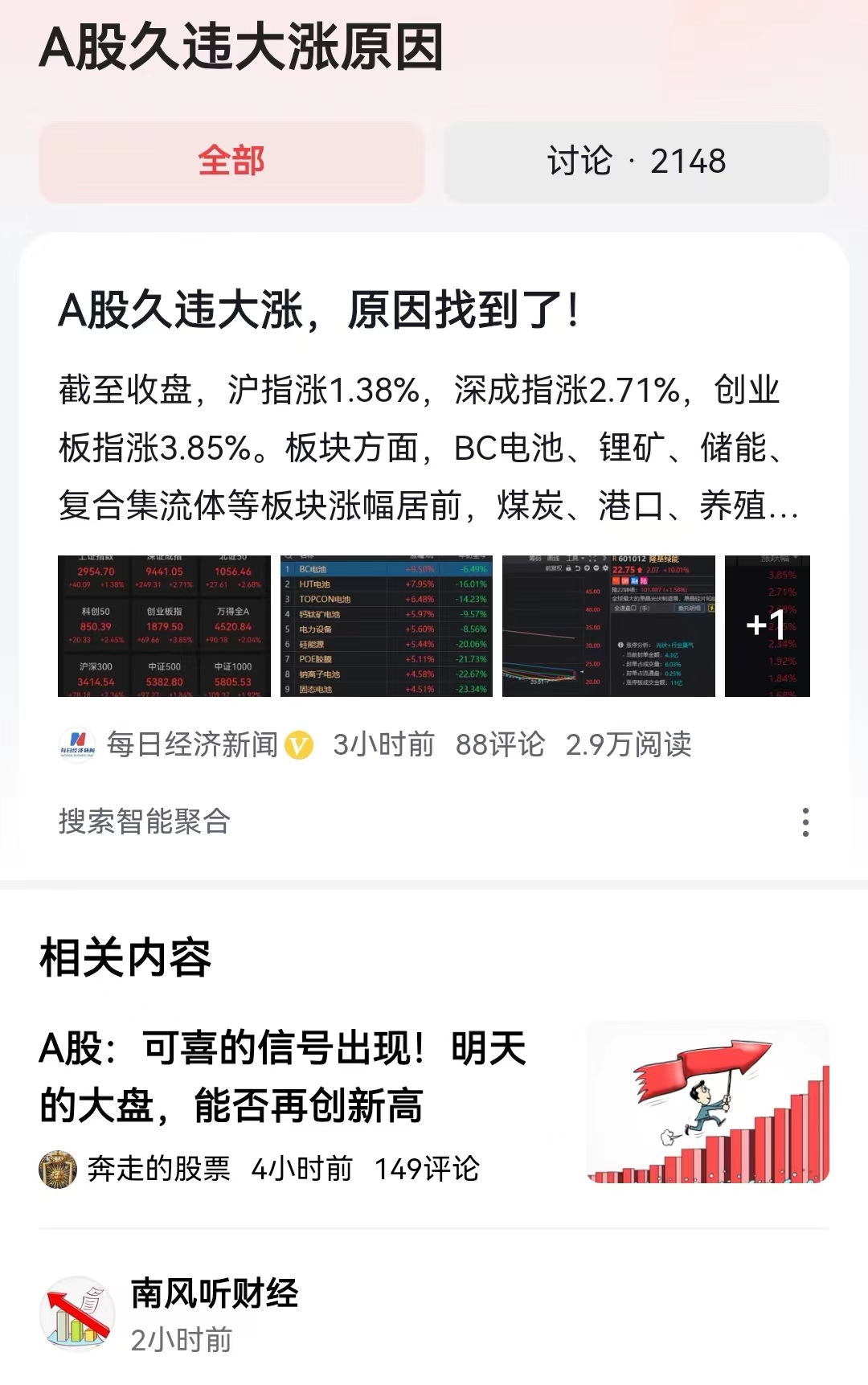Show the extra +1 image

tap(767, 625)
